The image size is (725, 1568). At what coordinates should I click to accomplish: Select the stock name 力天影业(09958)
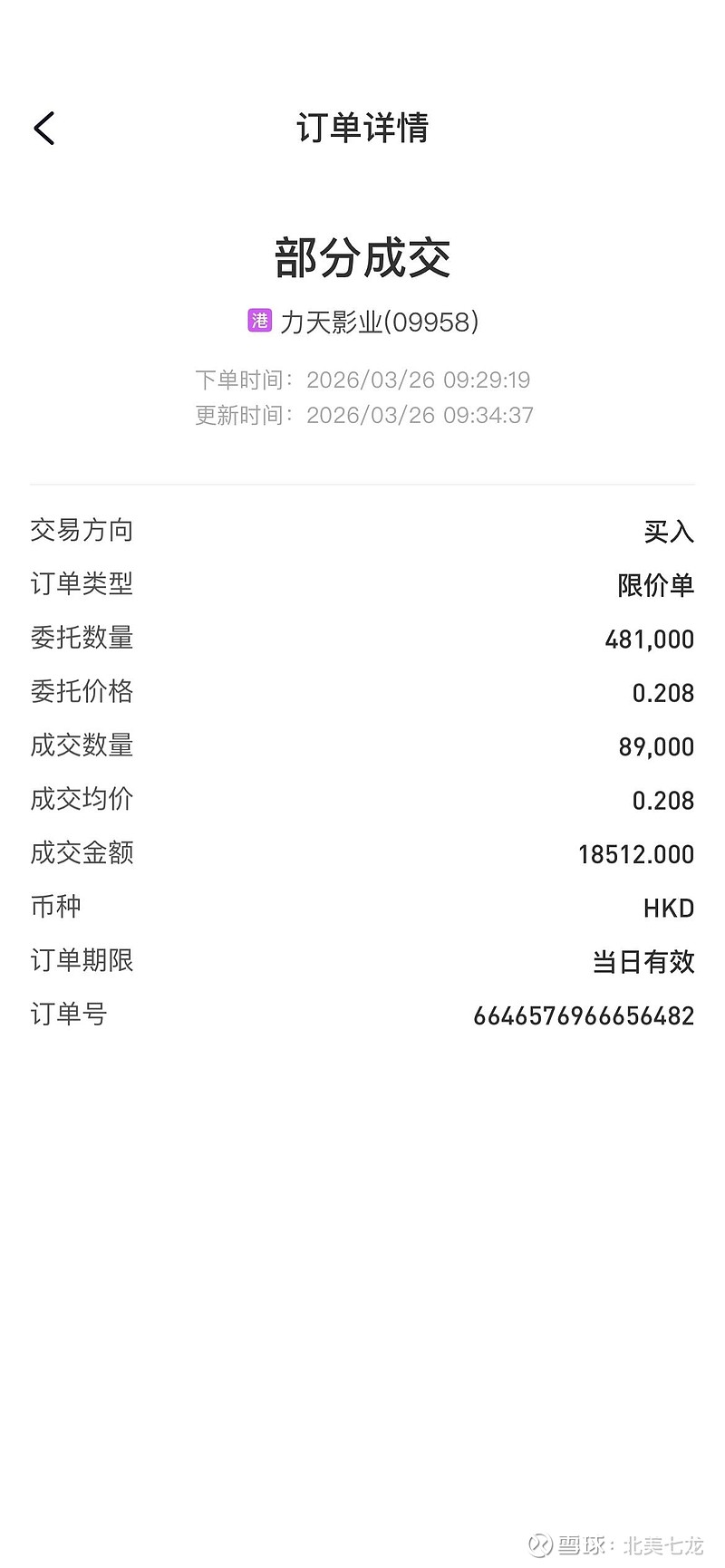tap(381, 321)
